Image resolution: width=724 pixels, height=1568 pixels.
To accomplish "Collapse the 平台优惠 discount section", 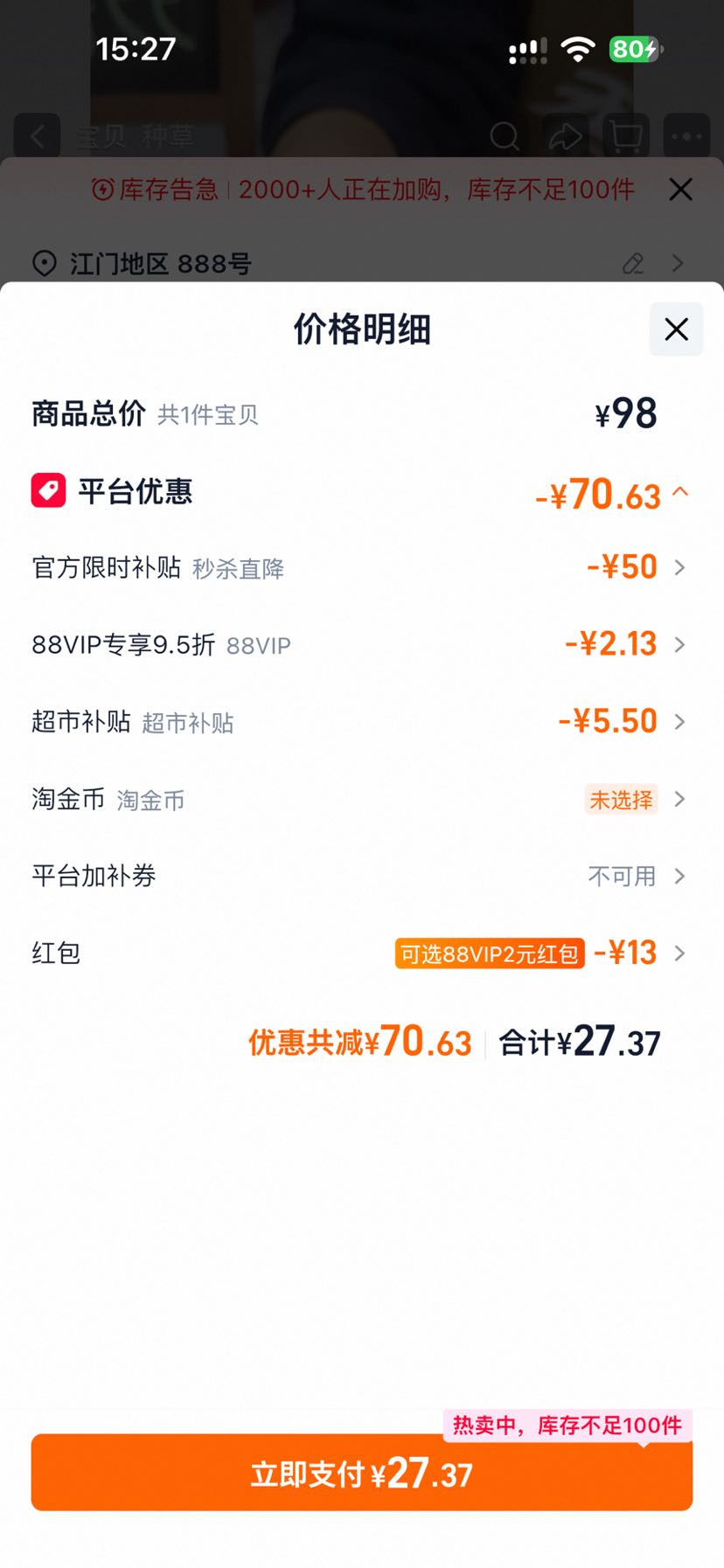I will pyautogui.click(x=680, y=492).
